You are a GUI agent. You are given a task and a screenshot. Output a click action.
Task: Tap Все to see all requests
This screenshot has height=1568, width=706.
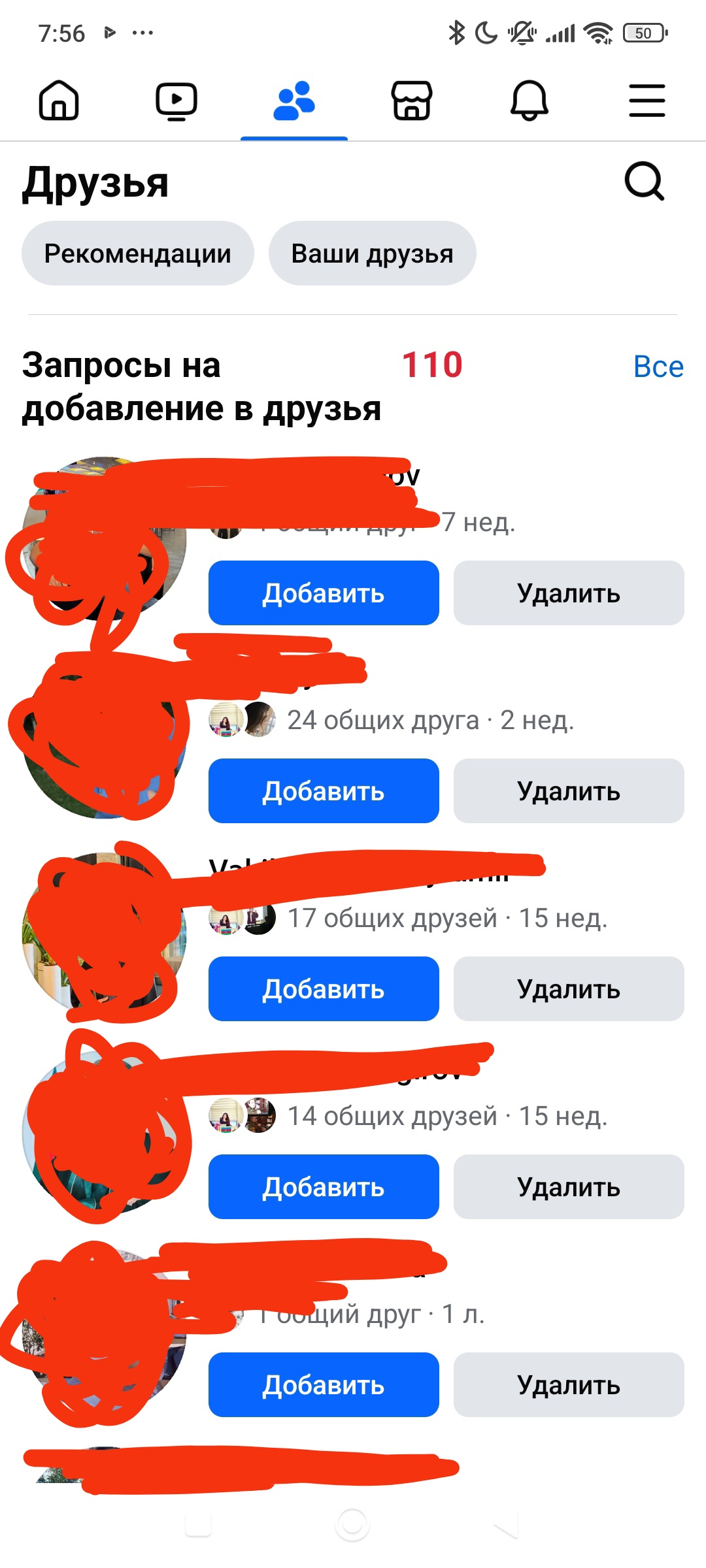click(658, 367)
